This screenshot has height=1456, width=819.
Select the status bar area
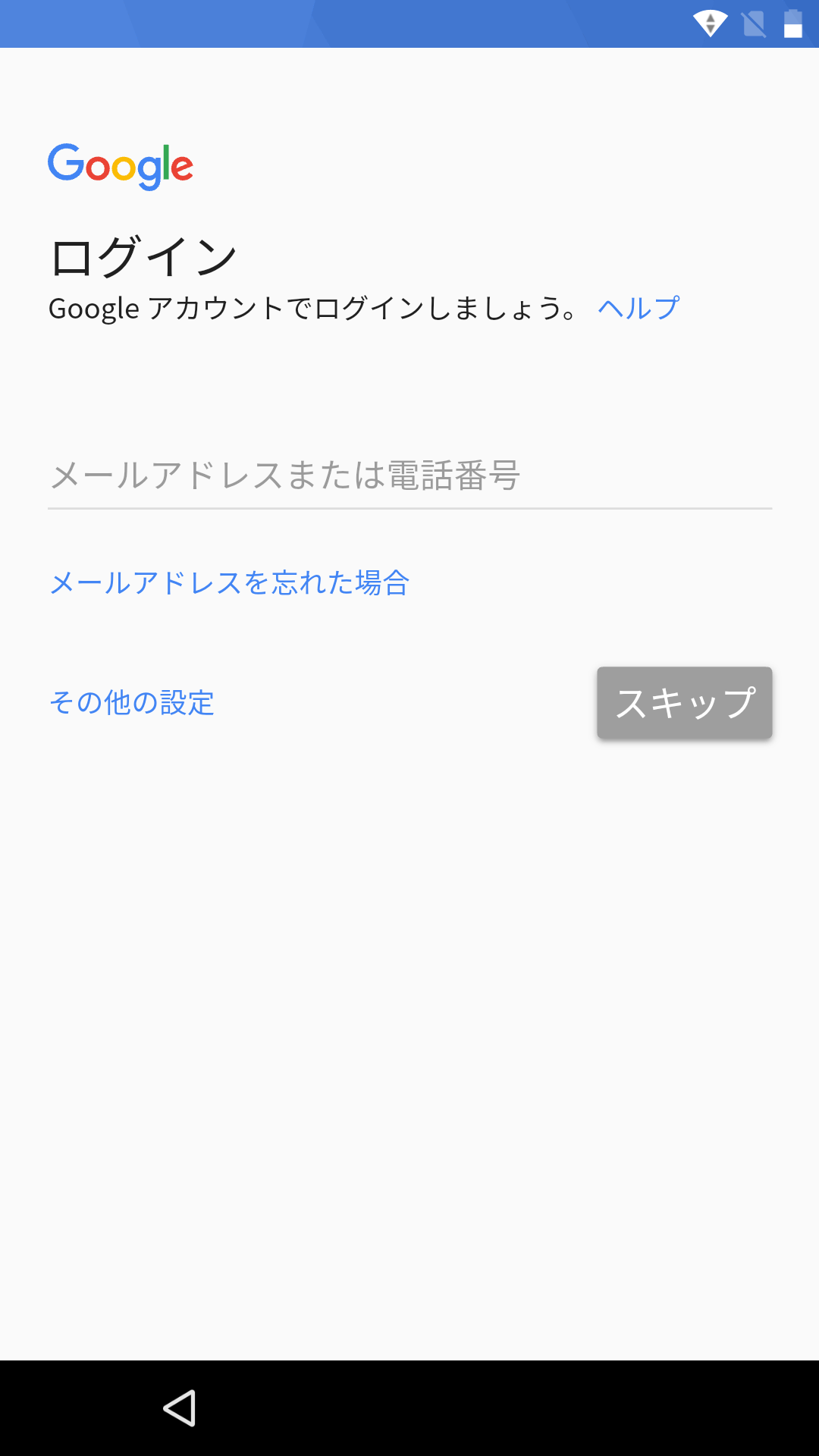coord(409,24)
